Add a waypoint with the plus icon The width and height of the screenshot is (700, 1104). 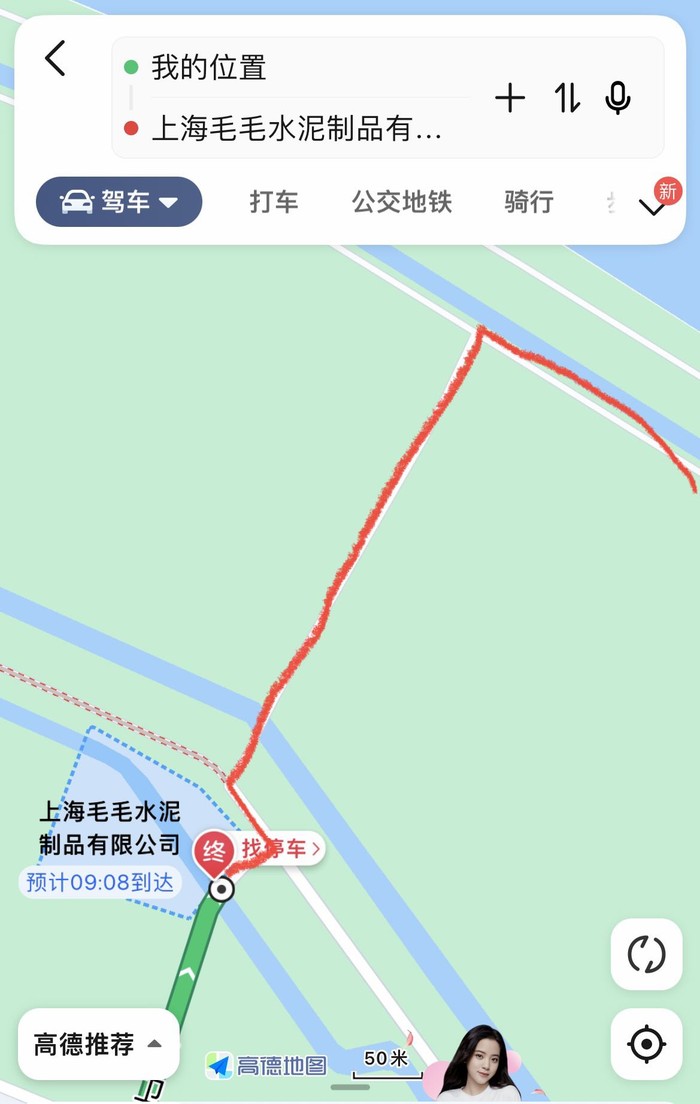coord(510,98)
